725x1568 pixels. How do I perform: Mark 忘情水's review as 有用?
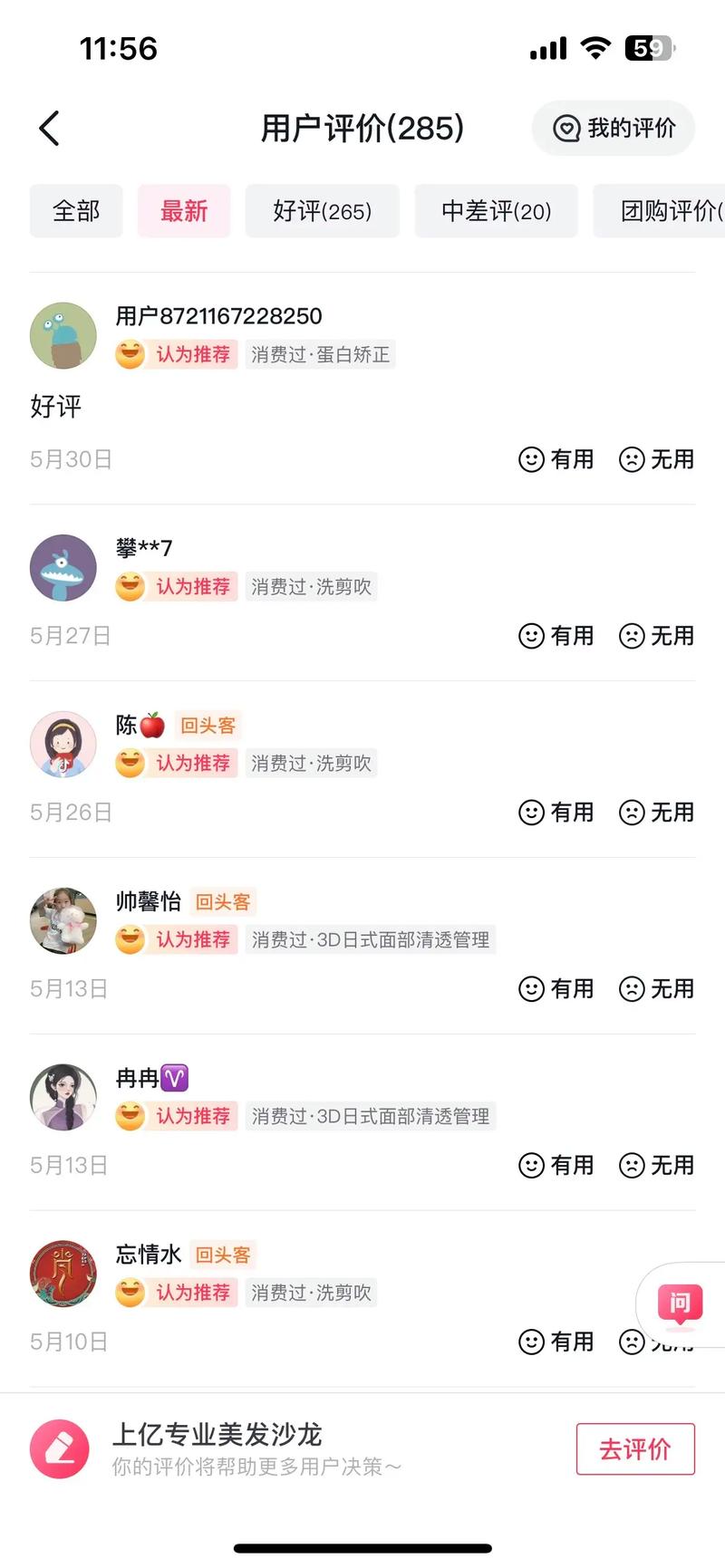tap(556, 1342)
